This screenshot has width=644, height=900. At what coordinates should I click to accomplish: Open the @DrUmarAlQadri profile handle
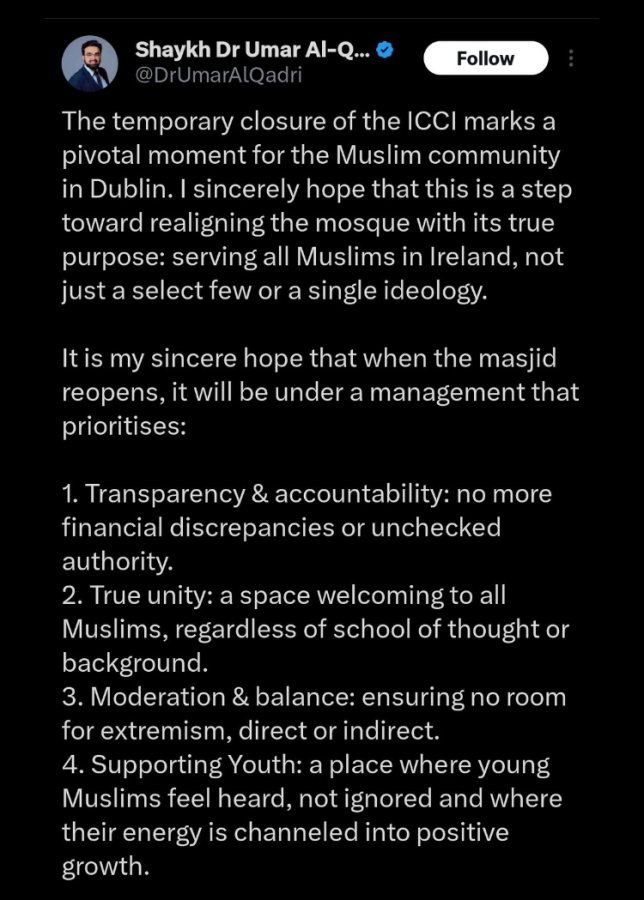click(x=218, y=75)
